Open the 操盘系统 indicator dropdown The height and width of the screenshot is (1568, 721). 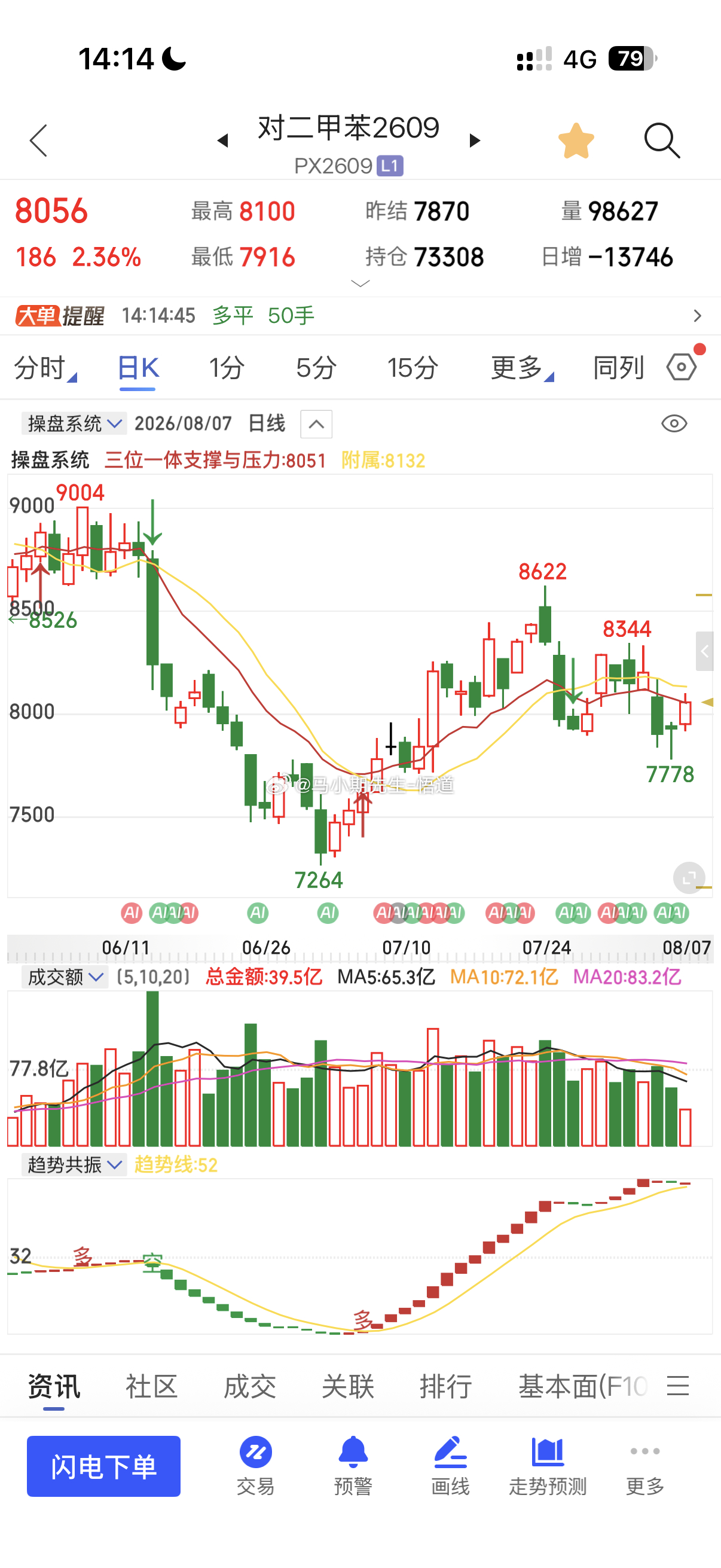(x=74, y=423)
